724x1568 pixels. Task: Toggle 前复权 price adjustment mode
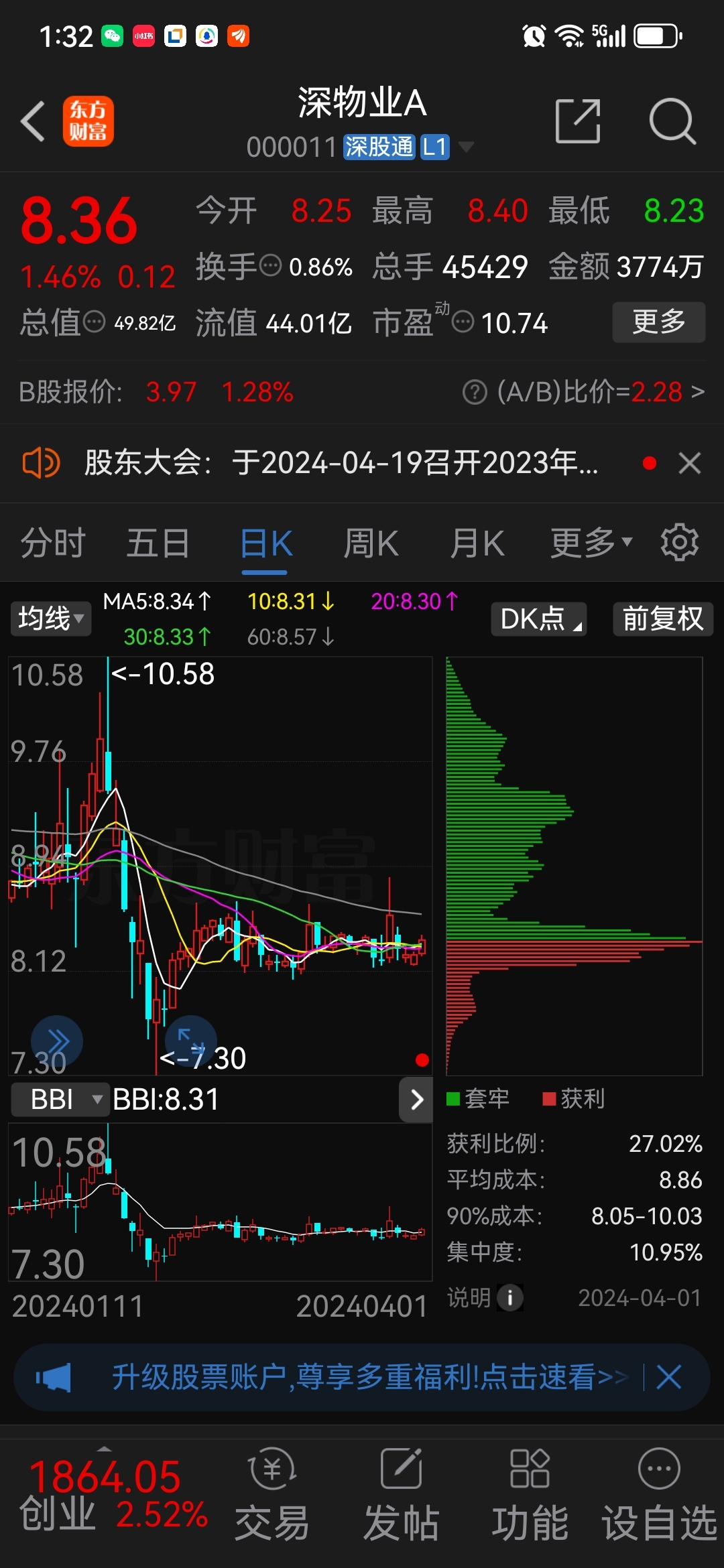(x=662, y=618)
